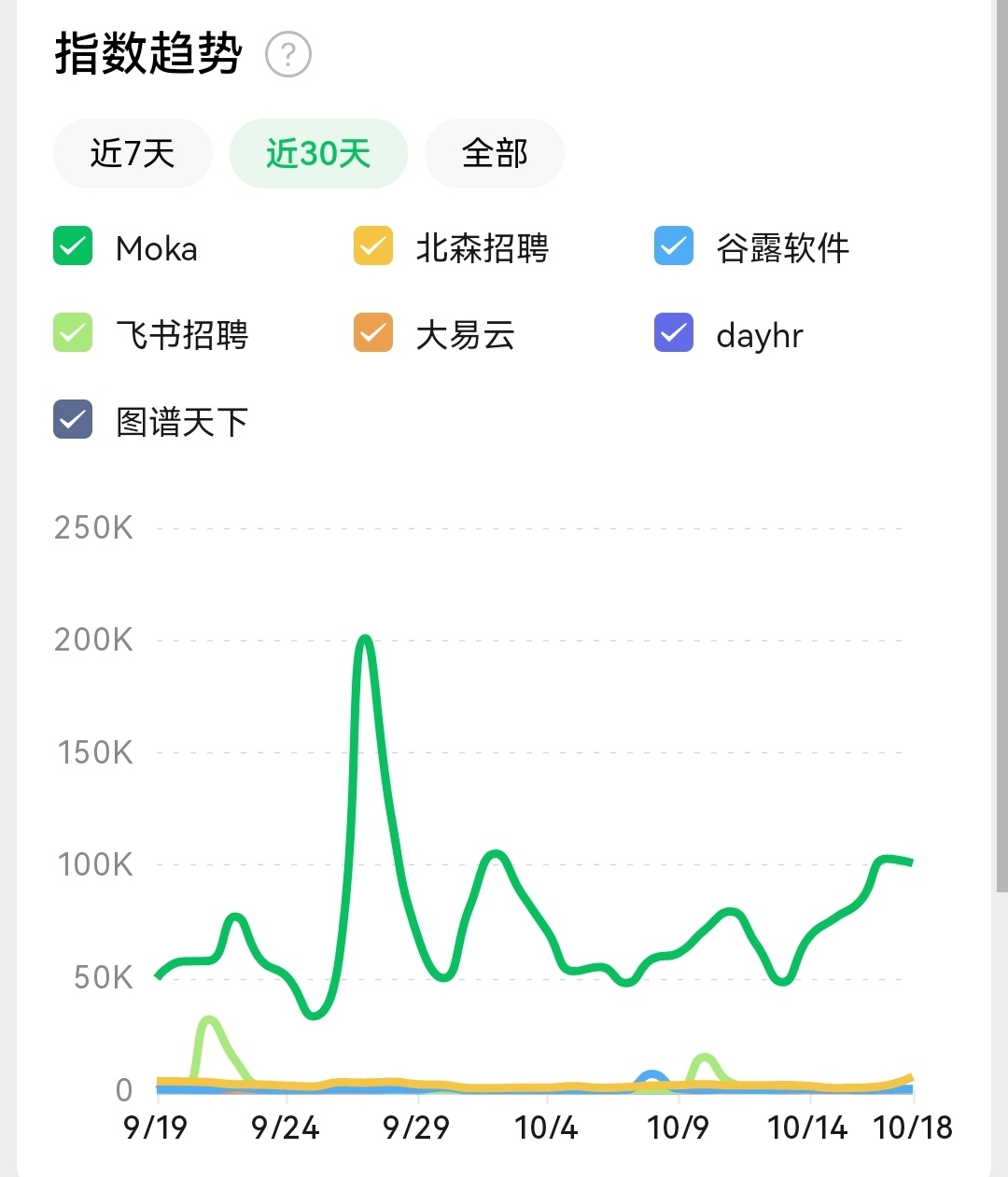The image size is (1008, 1177).
Task: Disable the 图谱天下 series
Action: point(73,420)
